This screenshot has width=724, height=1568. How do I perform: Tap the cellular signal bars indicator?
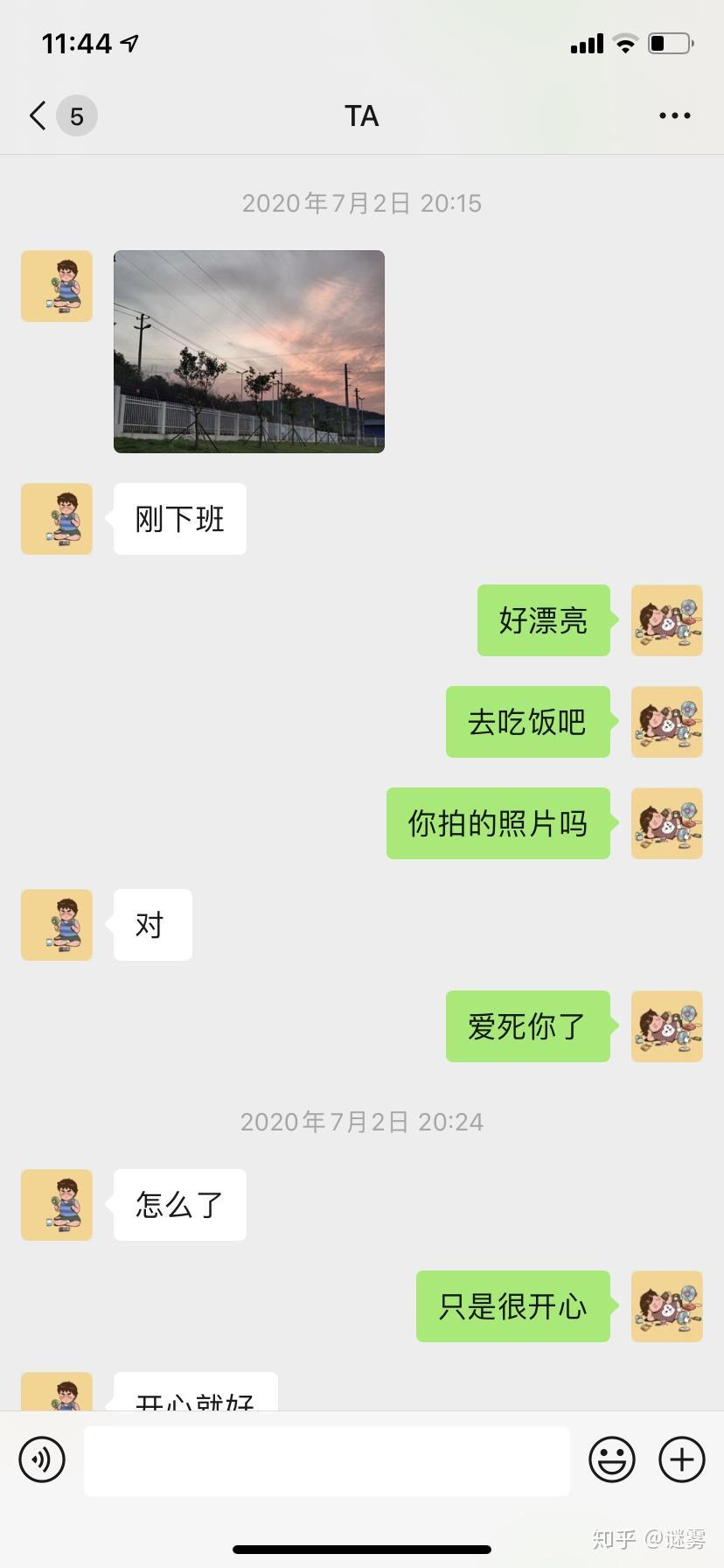585,42
